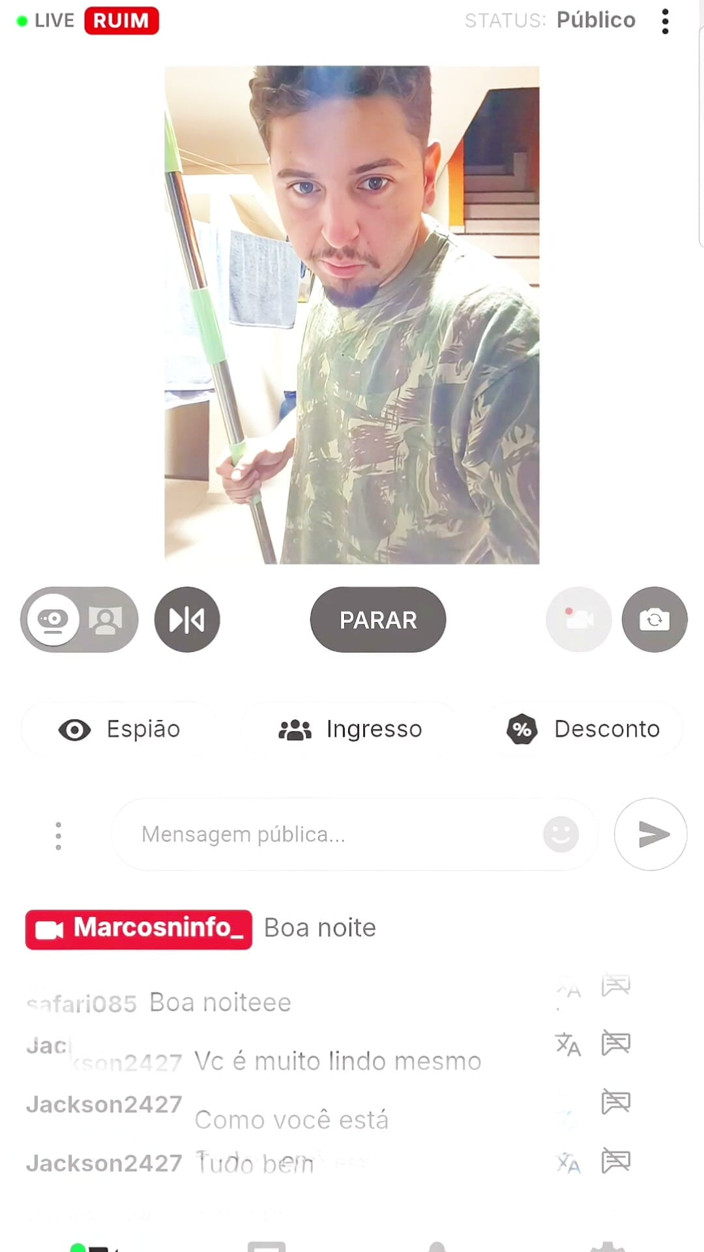The image size is (704, 1252).
Task: Tap the Público status label
Action: pos(596,20)
